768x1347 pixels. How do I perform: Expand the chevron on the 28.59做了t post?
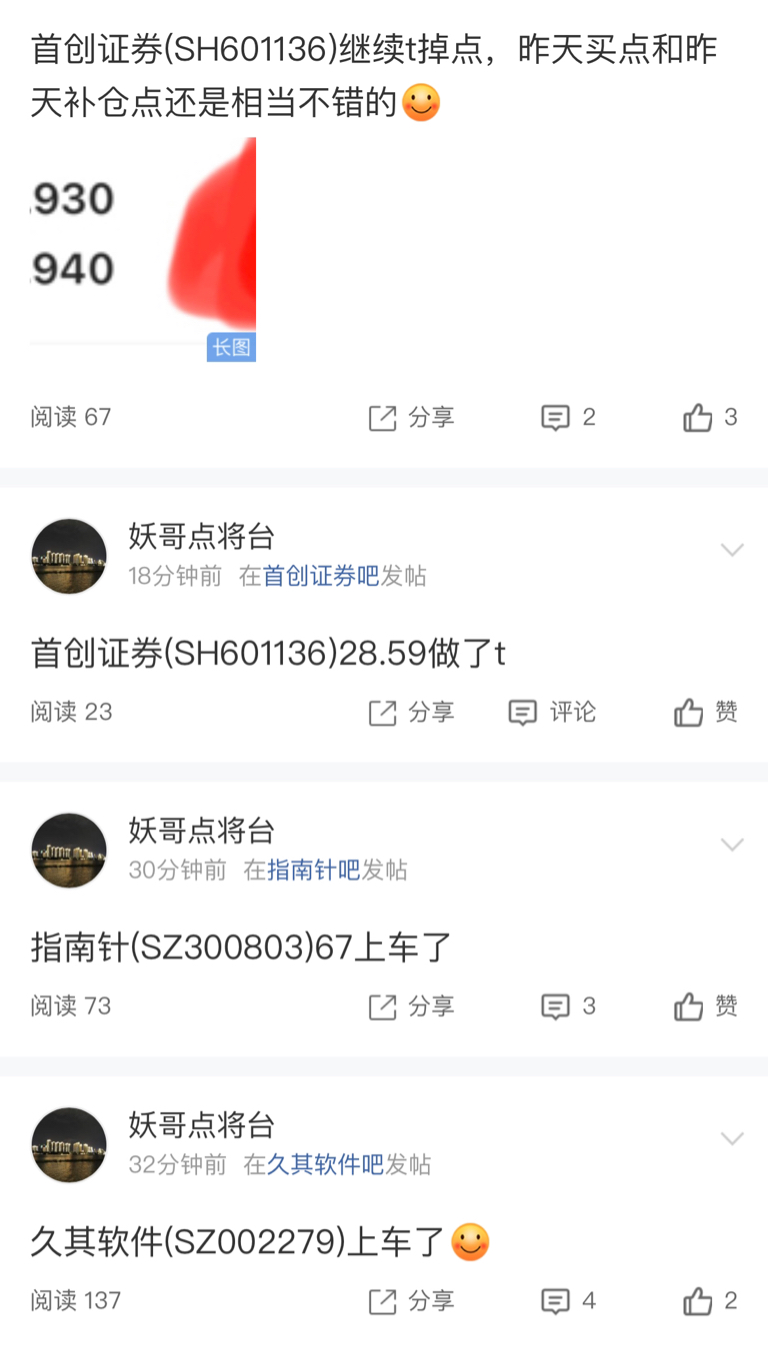733,550
